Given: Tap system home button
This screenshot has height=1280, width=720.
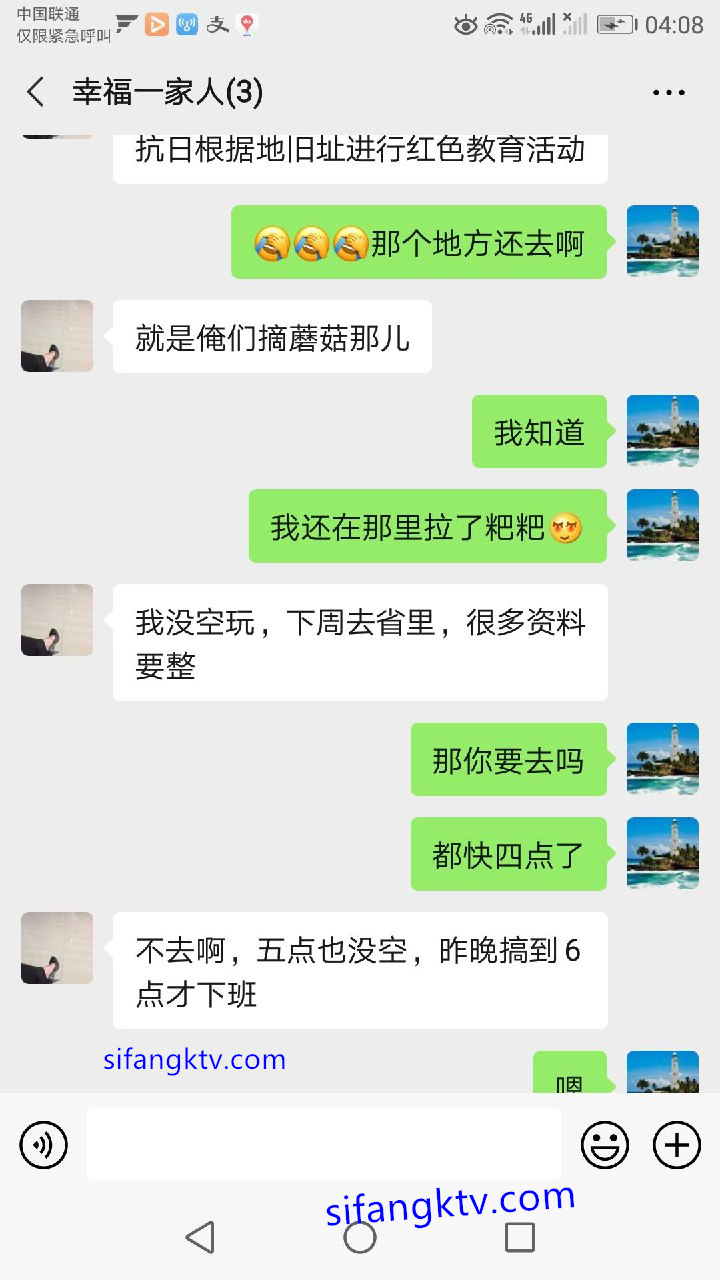Looking at the screenshot, I should (x=360, y=1237).
